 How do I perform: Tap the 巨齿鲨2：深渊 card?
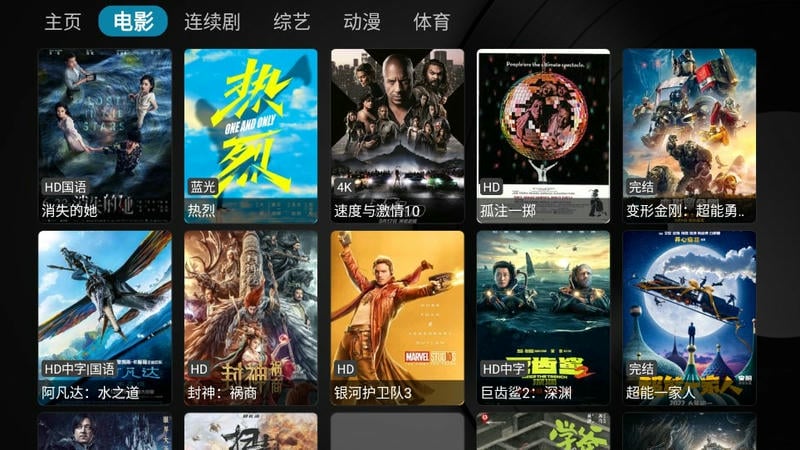tap(543, 317)
